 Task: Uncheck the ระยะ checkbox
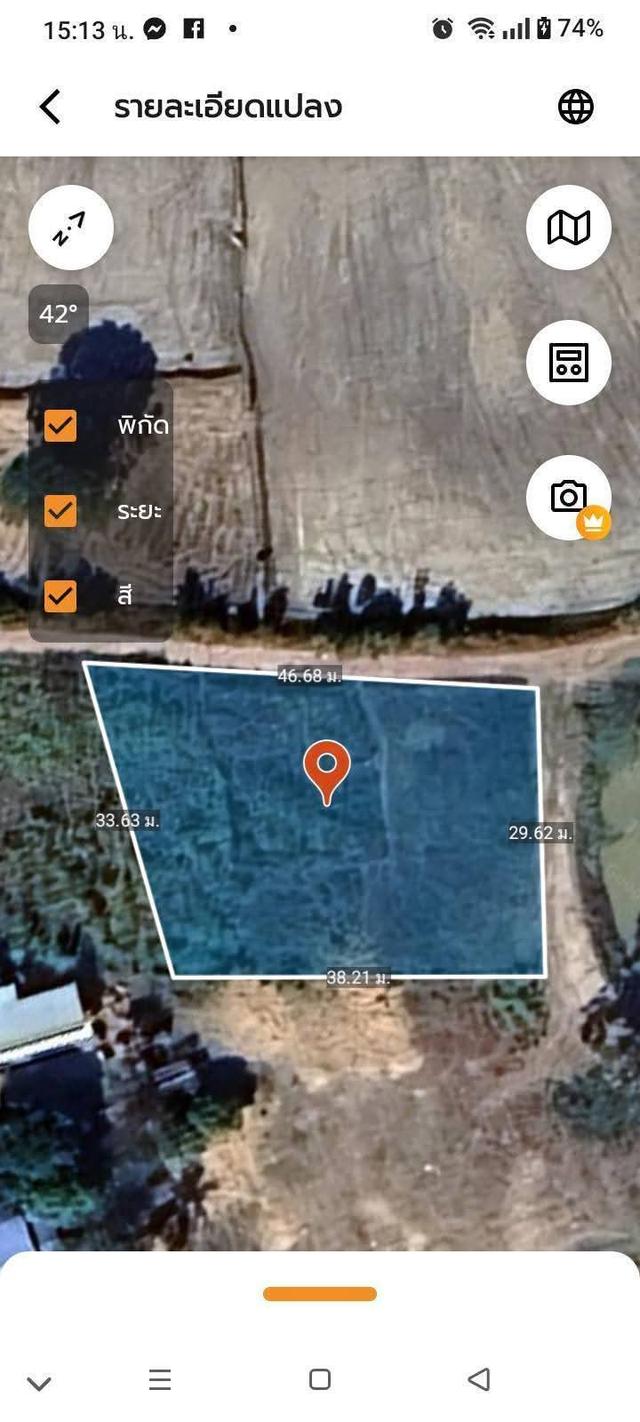(61, 511)
